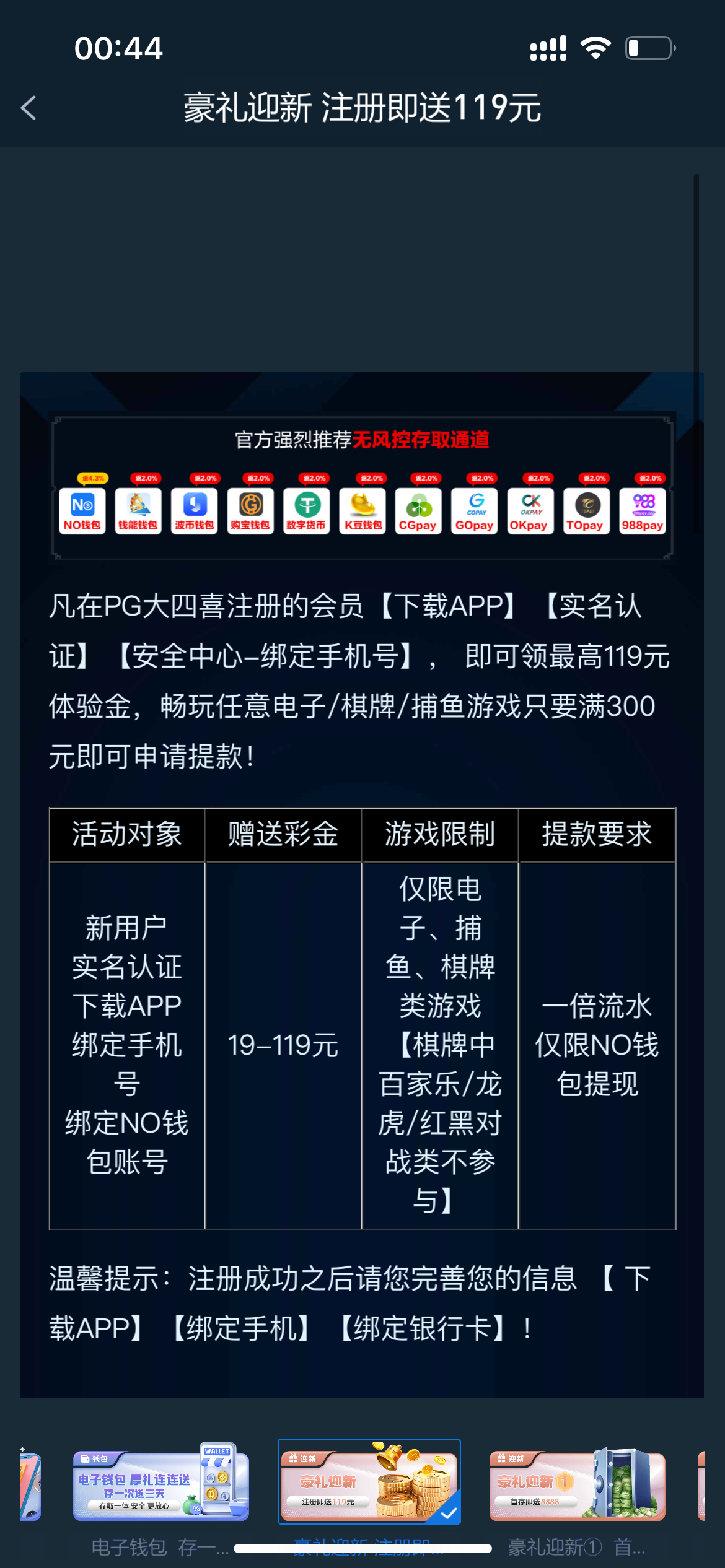The width and height of the screenshot is (725, 1568).
Task: Go back using the top-left arrow
Action: point(29,108)
